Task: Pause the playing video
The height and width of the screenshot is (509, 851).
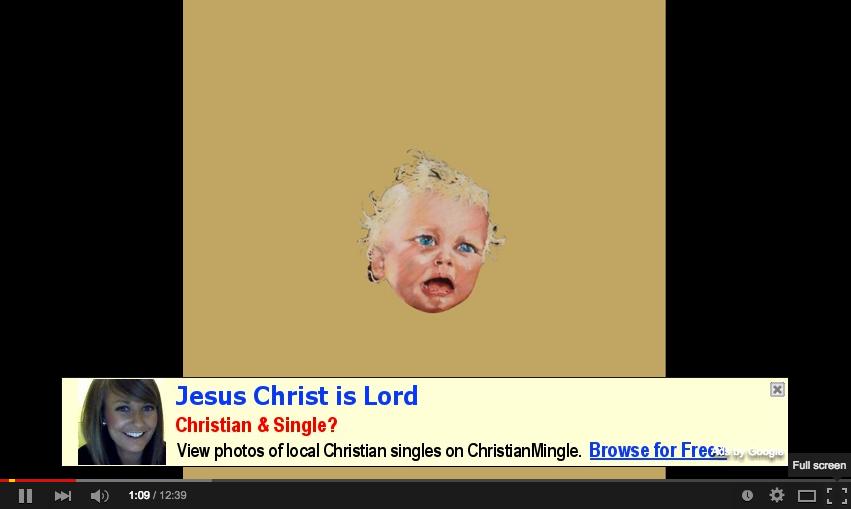Action: point(26,496)
